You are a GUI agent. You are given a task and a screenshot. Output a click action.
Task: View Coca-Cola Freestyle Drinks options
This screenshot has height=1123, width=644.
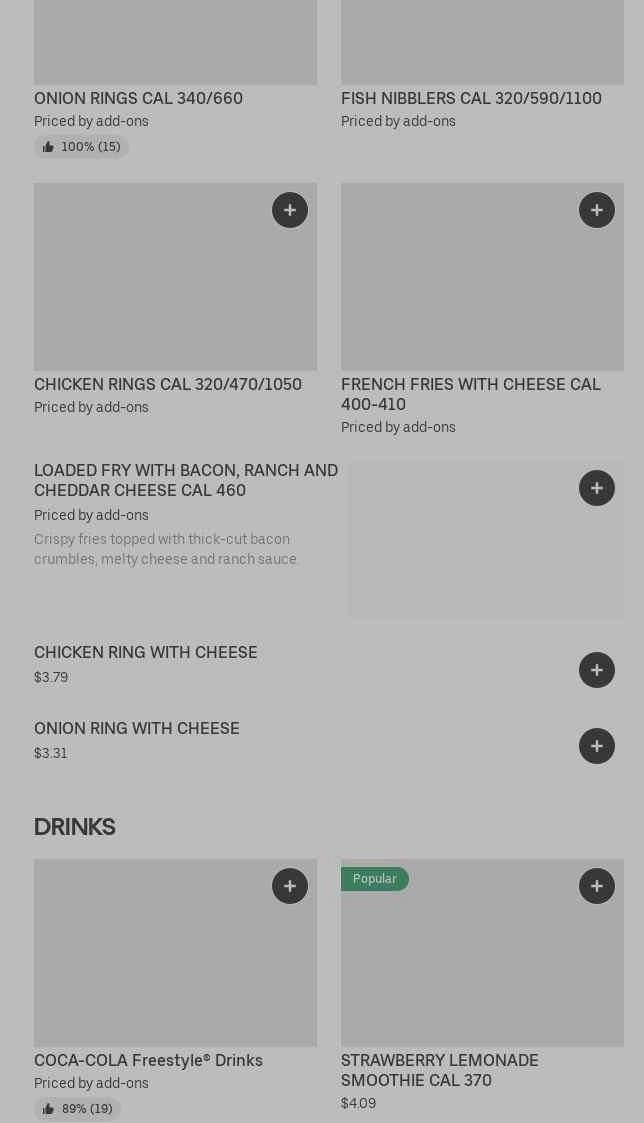click(148, 1060)
